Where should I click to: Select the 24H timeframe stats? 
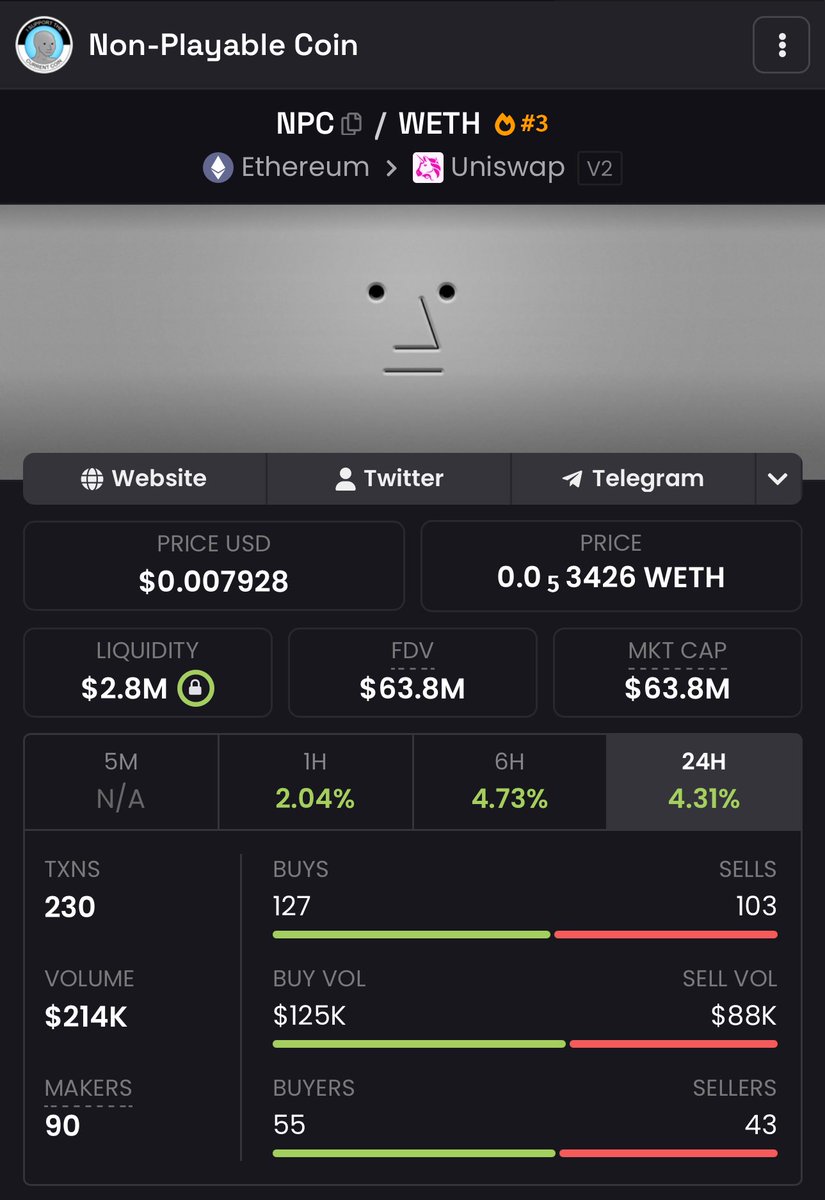tap(703, 781)
